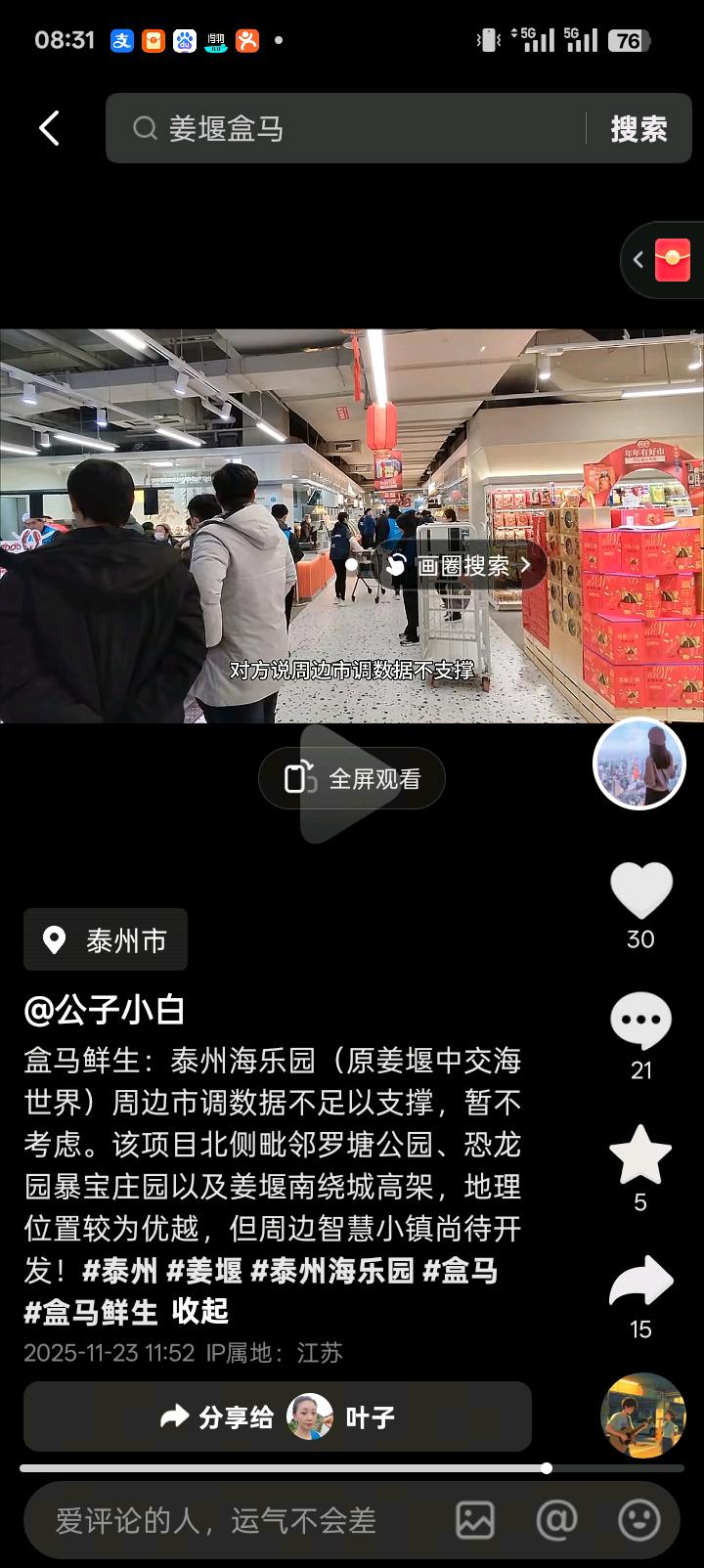
Task: Add video to favorites with star
Action: pyautogui.click(x=640, y=1155)
